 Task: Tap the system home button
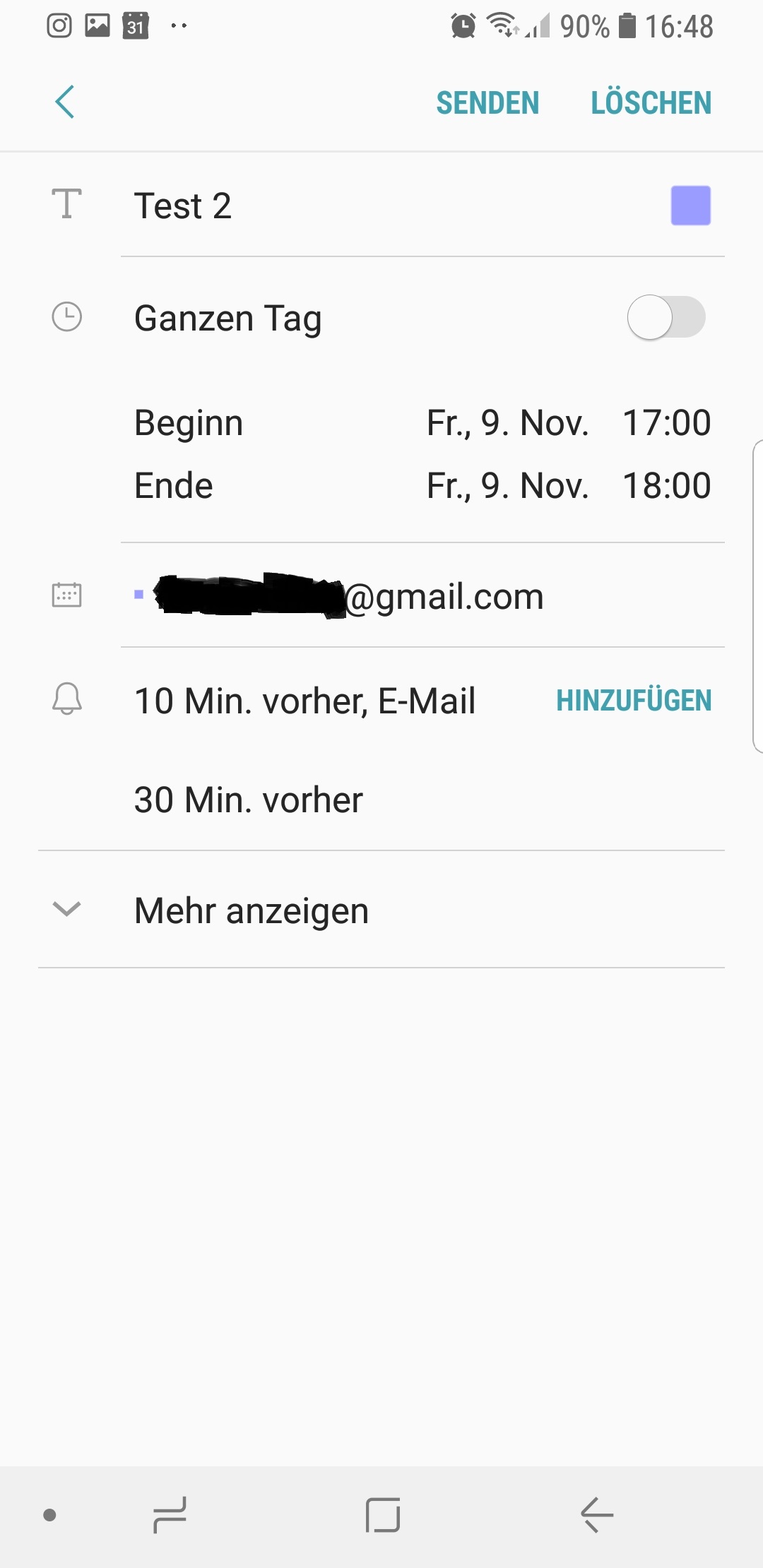pyautogui.click(x=383, y=1515)
